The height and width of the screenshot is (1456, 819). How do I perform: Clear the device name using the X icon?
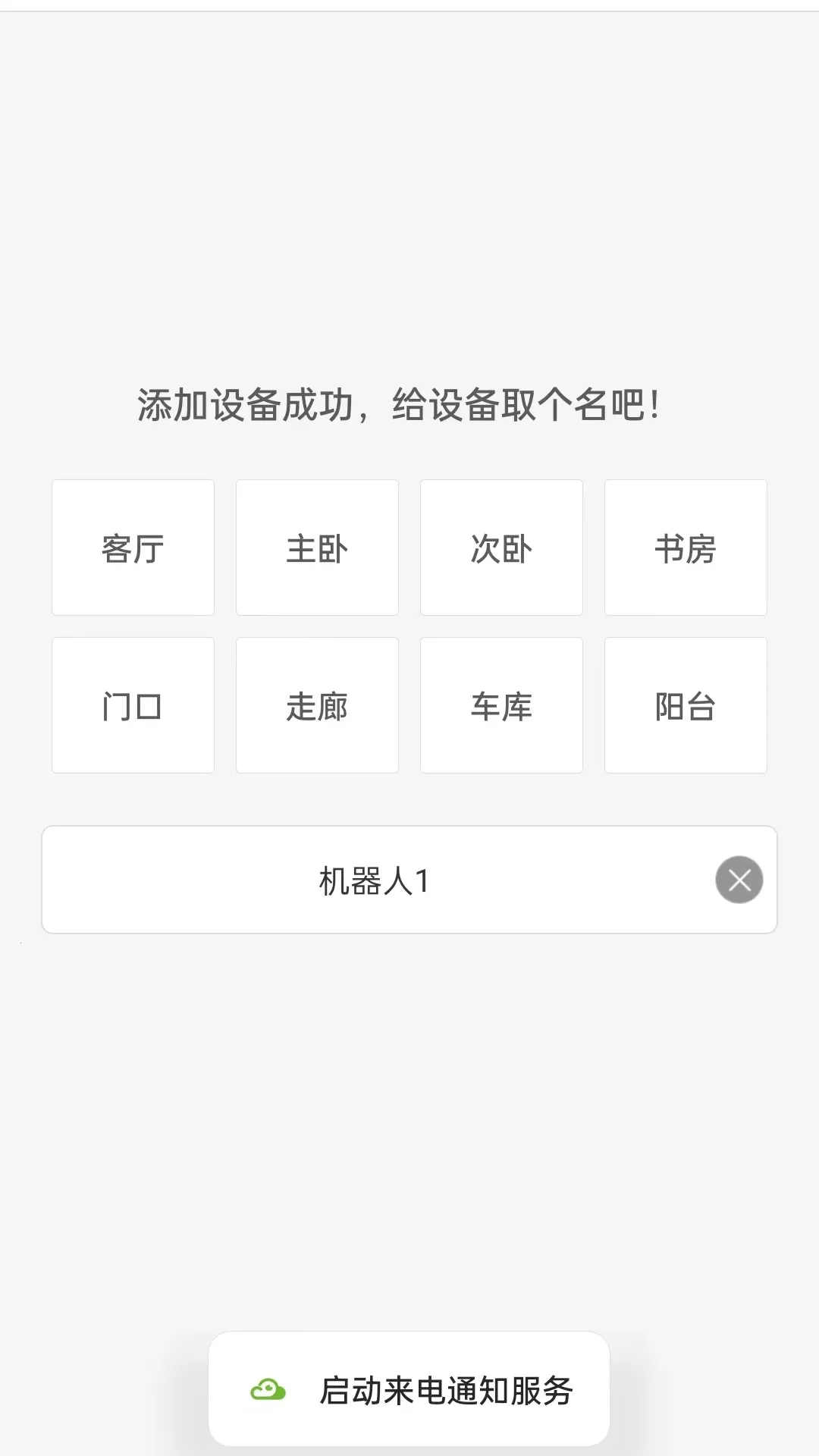(739, 880)
